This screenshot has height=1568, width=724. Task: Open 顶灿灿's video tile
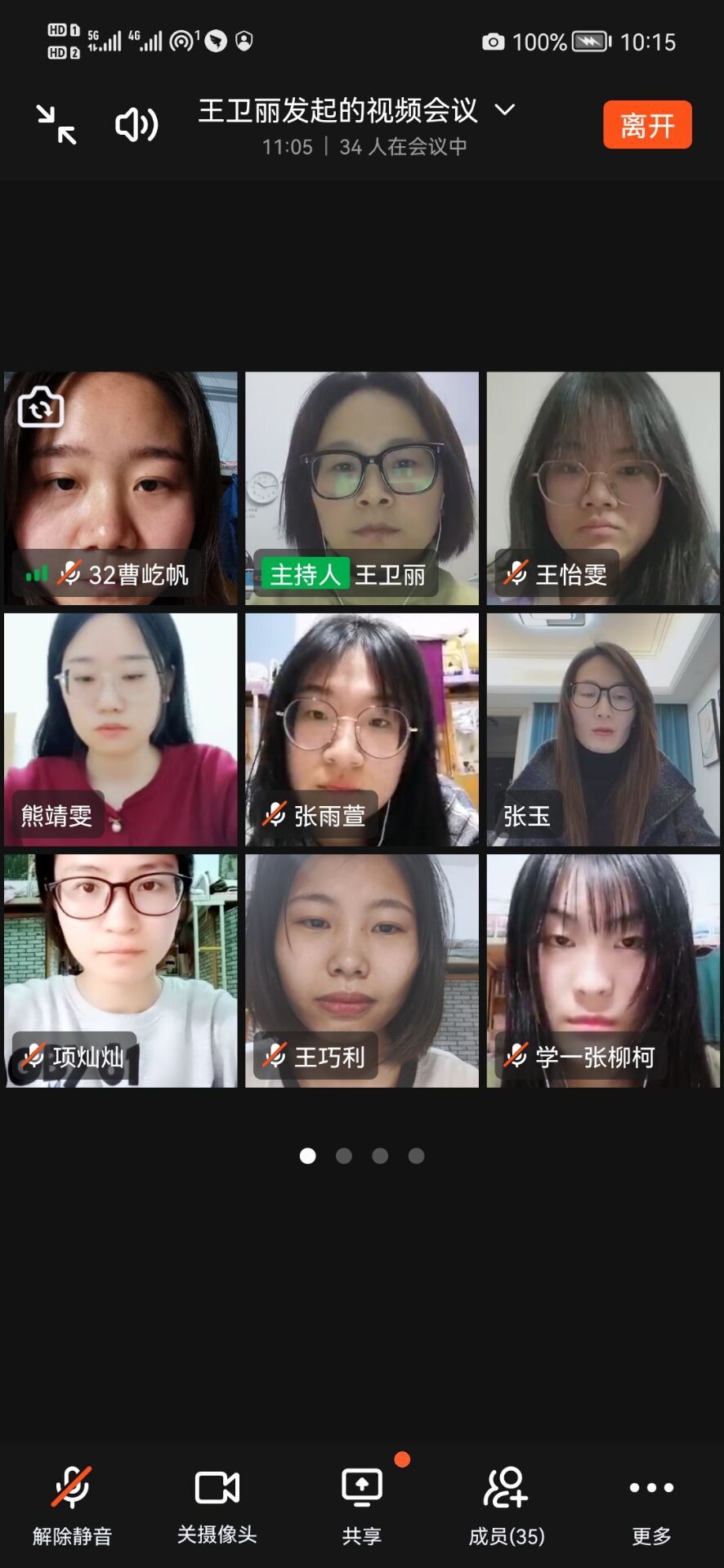121,970
